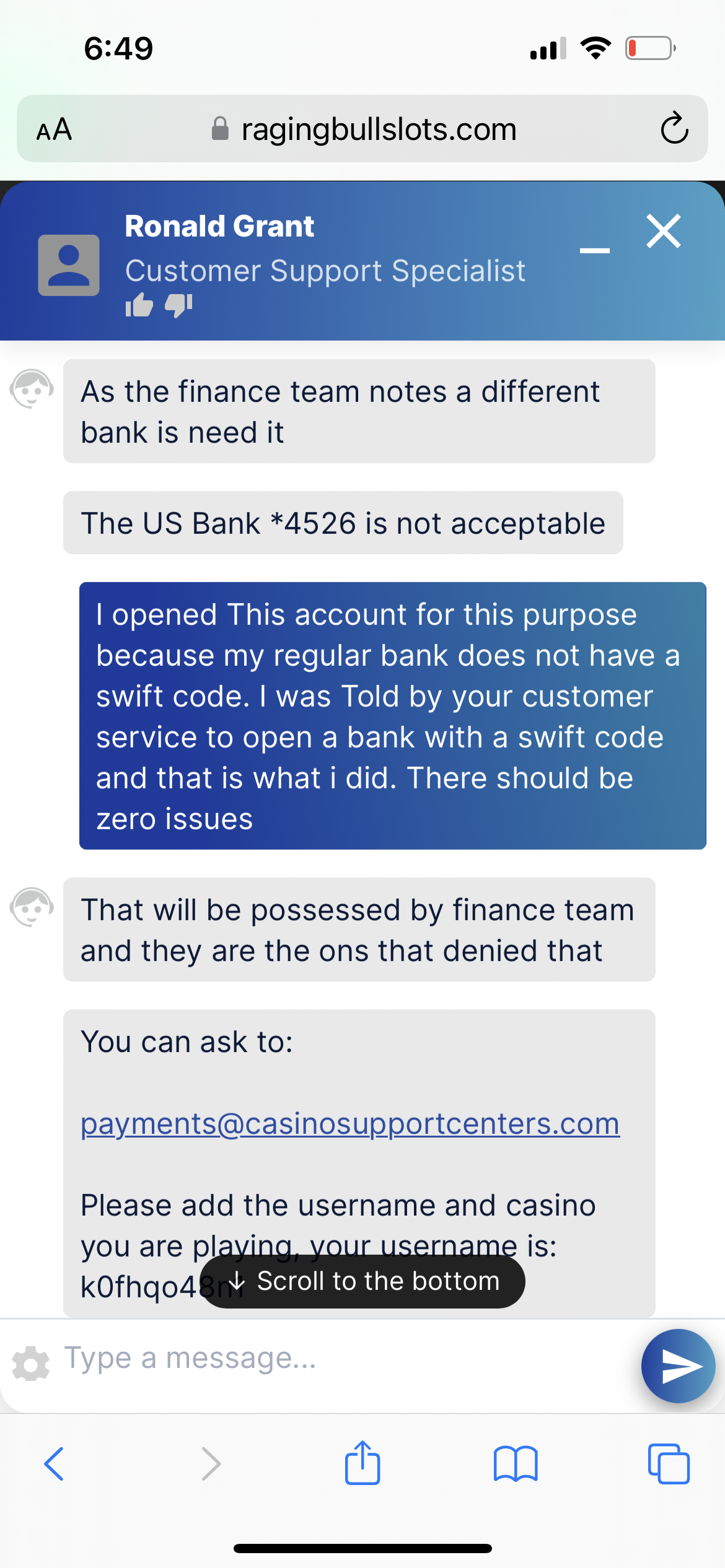The width and height of the screenshot is (725, 1568).
Task: Send the chat message
Action: click(679, 1365)
